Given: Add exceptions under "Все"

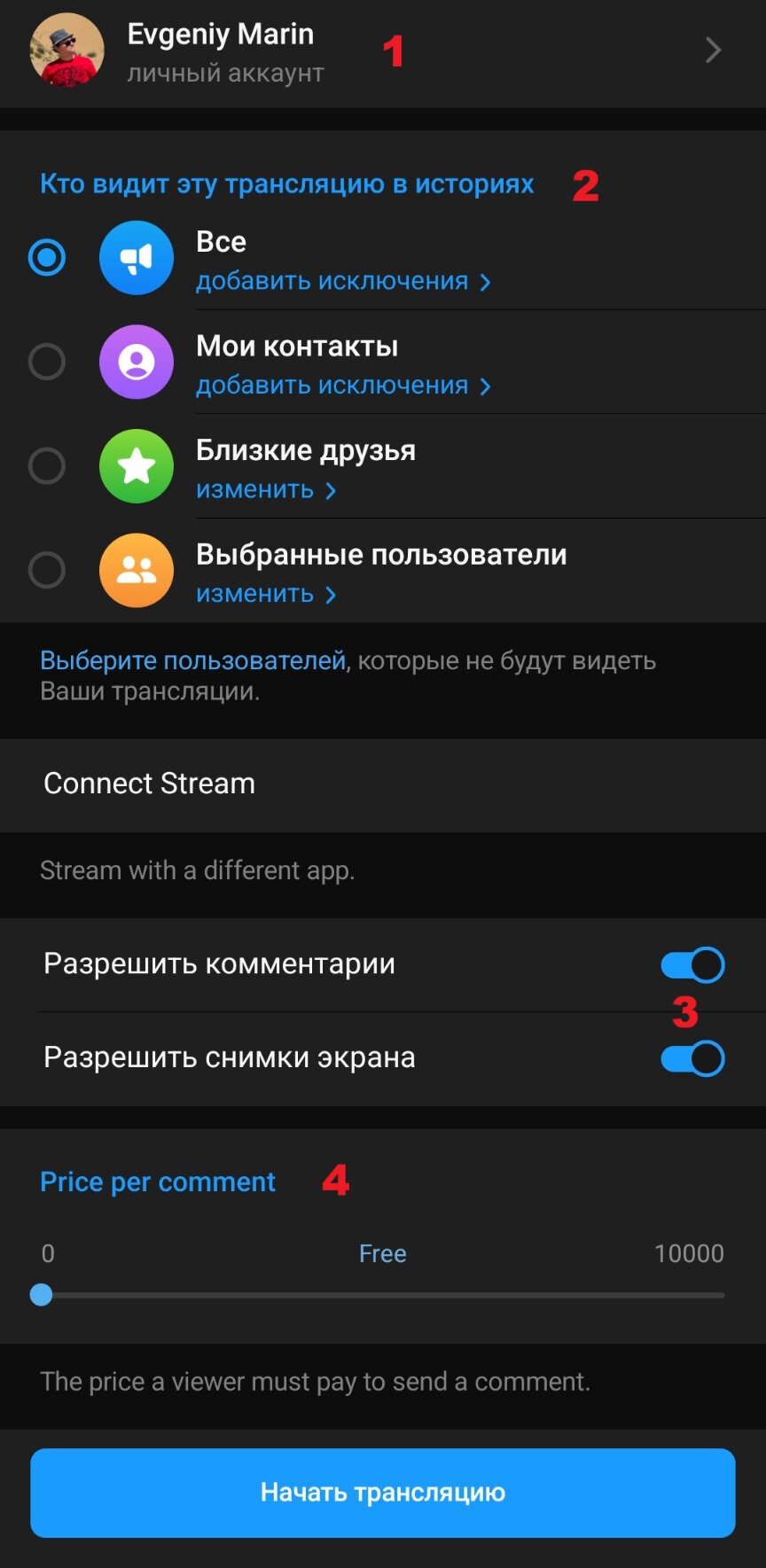Looking at the screenshot, I should tap(342, 282).
